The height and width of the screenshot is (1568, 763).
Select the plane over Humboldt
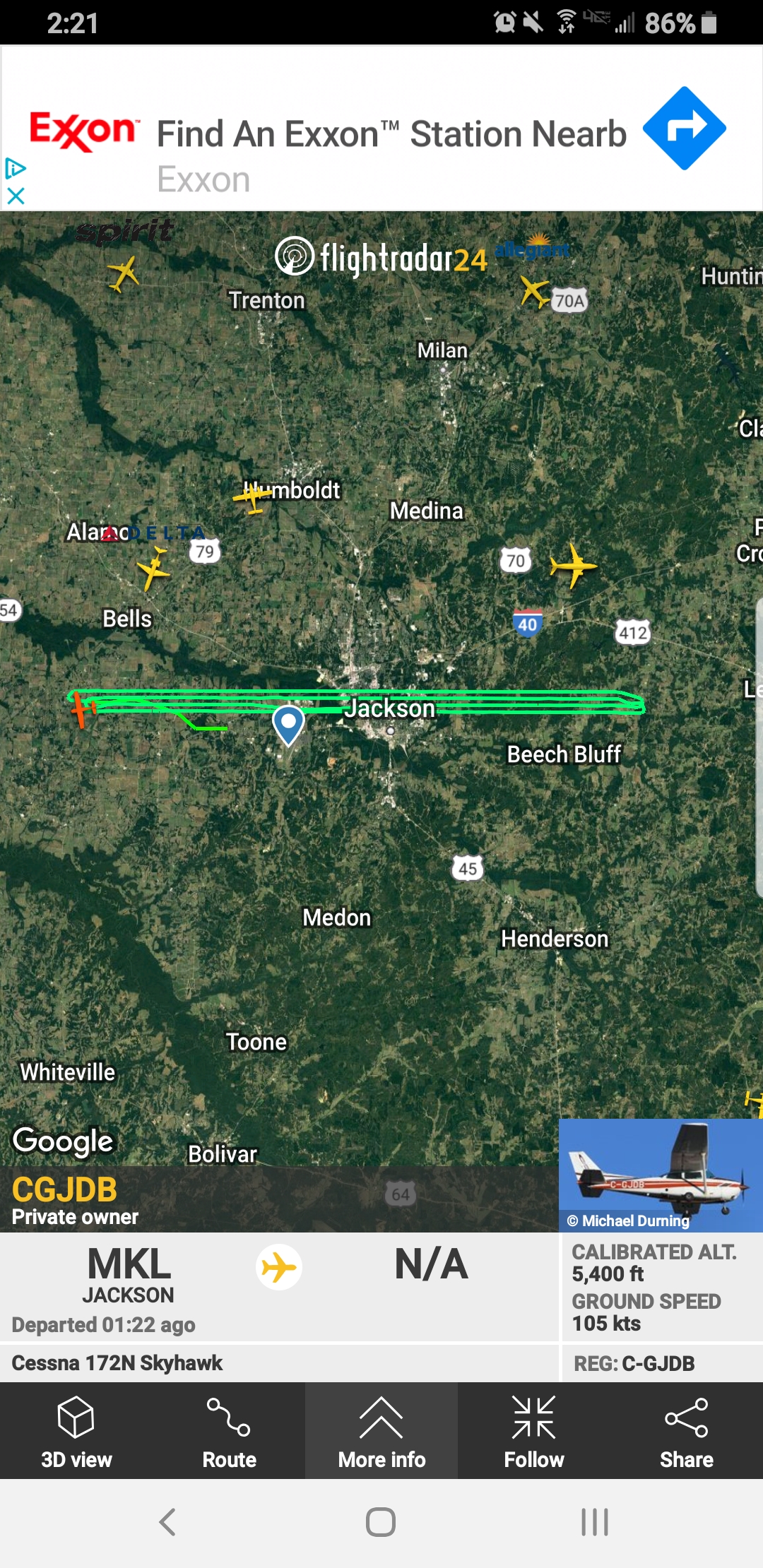click(x=252, y=495)
